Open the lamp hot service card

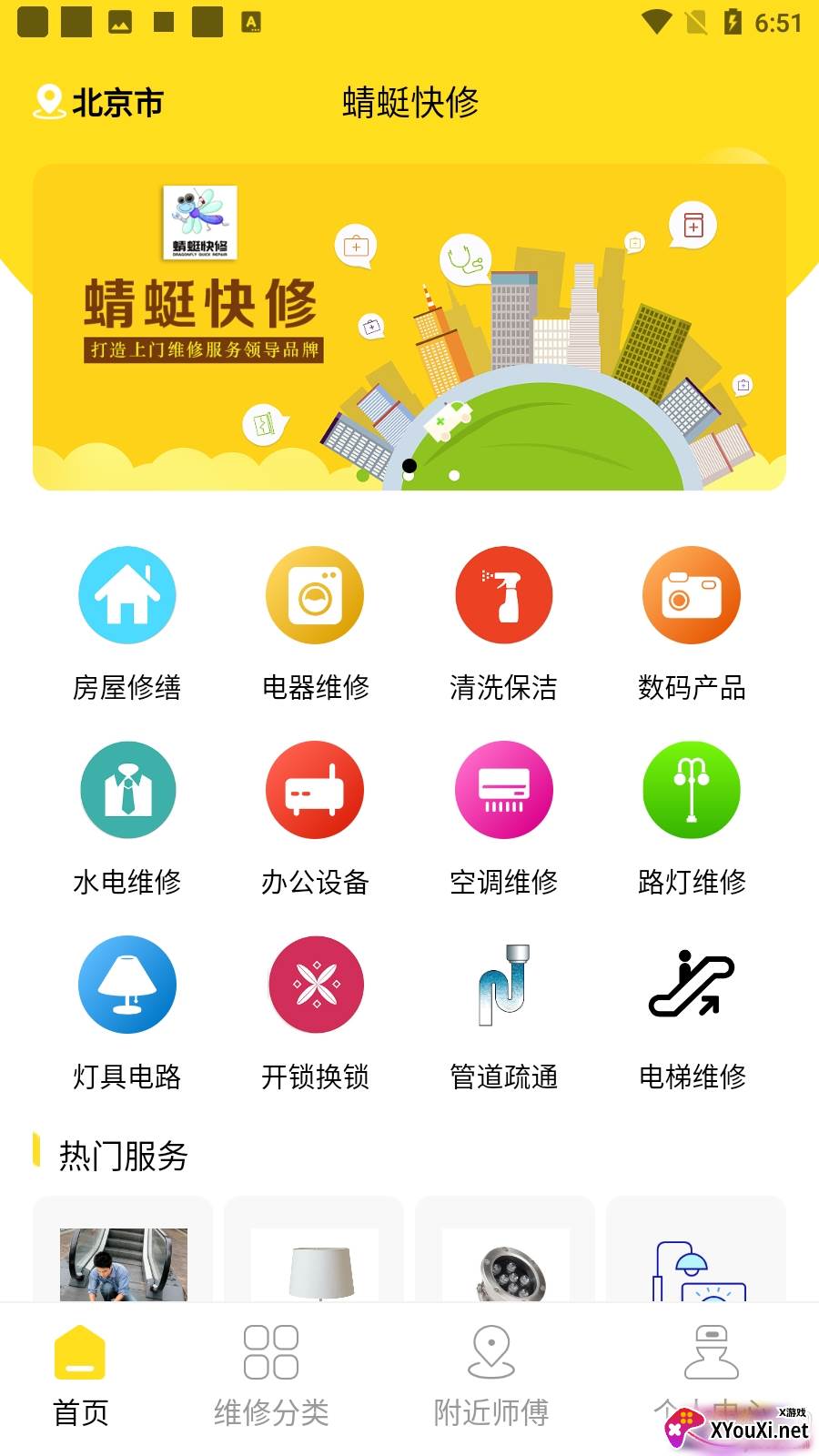pos(314,1260)
